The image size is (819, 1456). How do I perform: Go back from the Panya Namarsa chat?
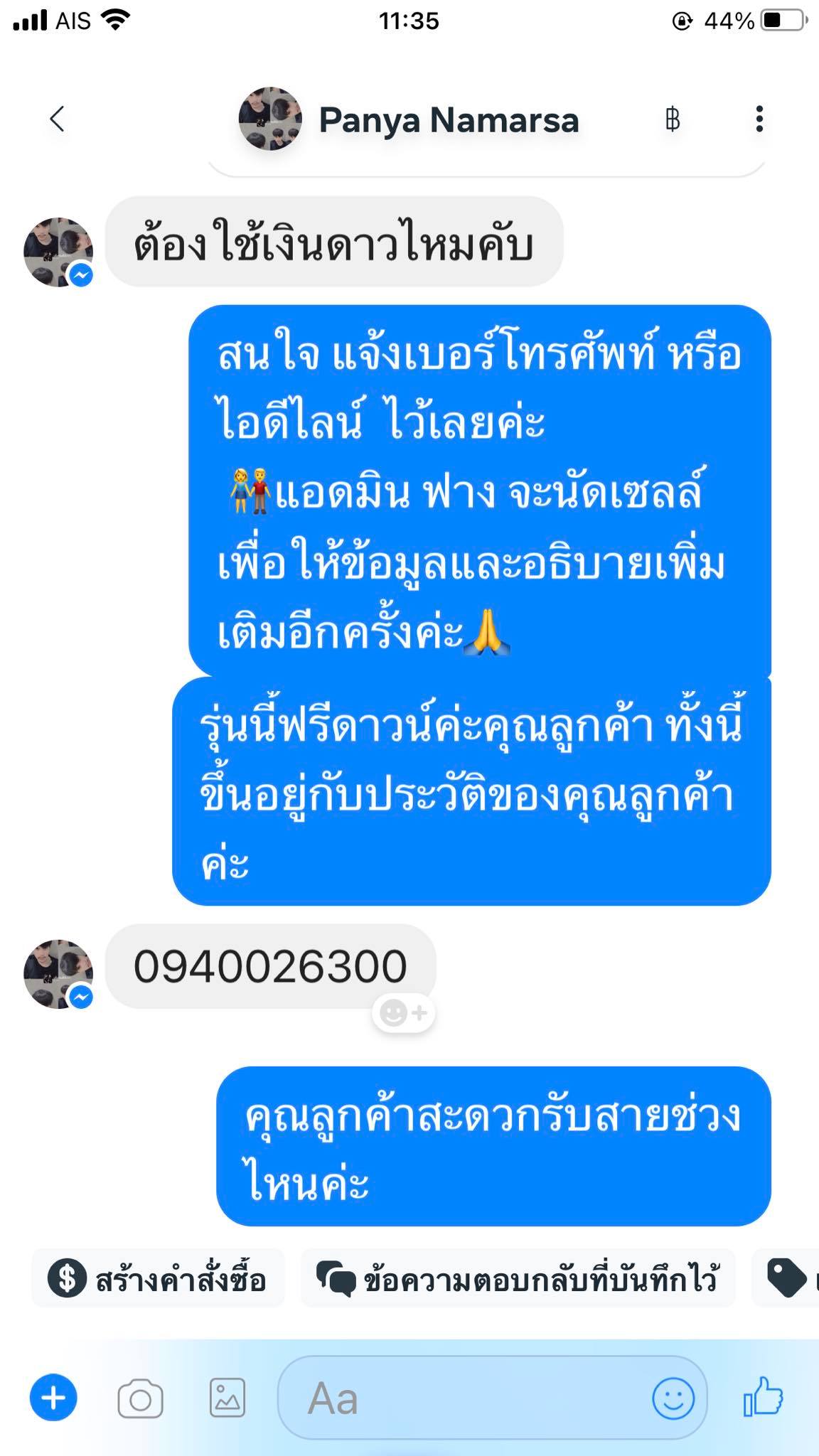coord(58,119)
